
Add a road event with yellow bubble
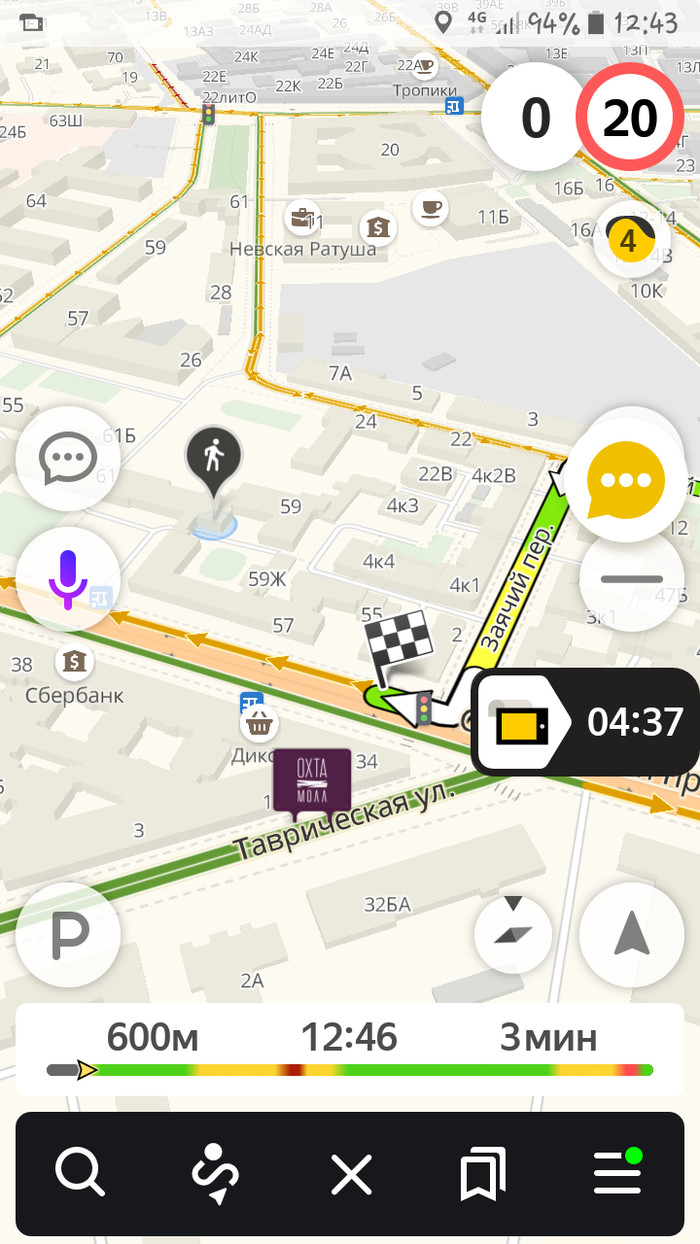click(x=626, y=479)
